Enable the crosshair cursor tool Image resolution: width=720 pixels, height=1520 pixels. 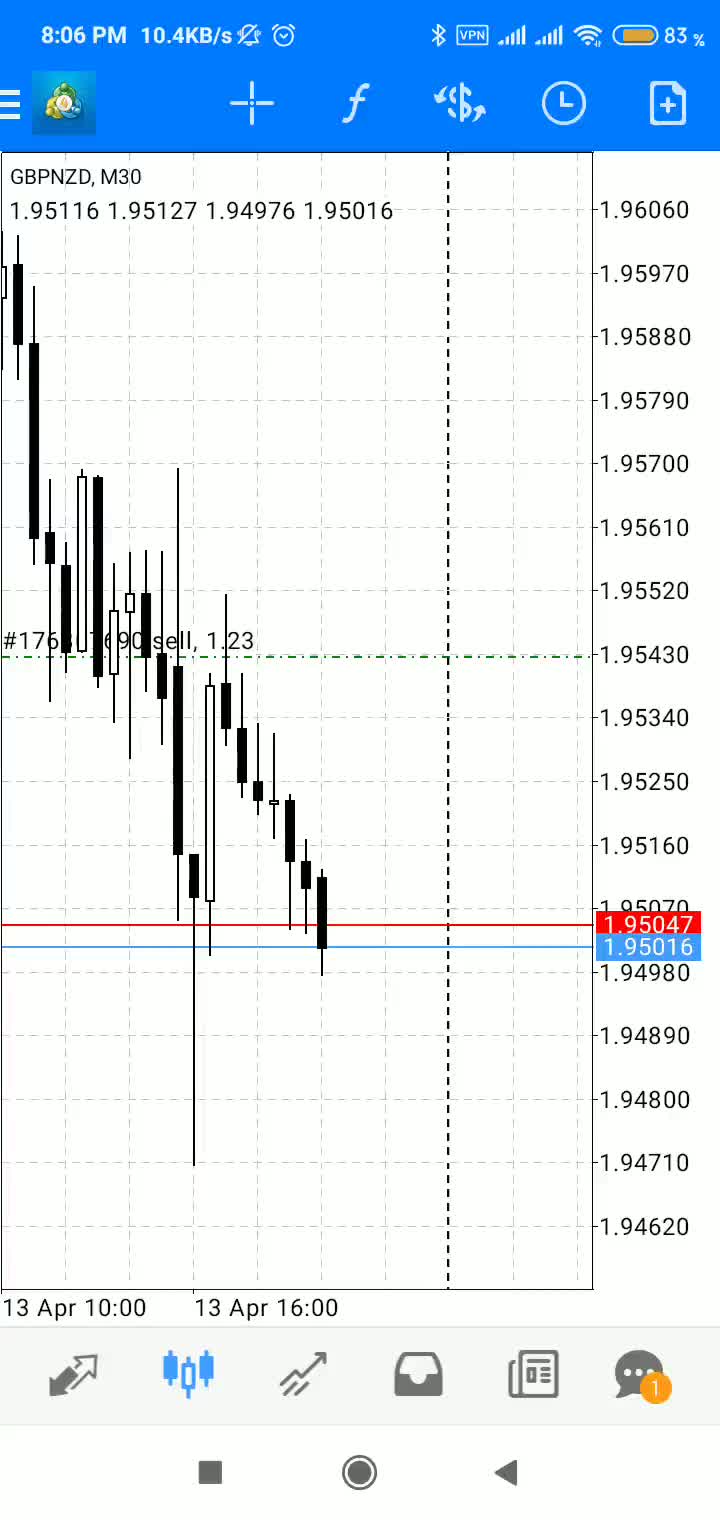click(252, 104)
